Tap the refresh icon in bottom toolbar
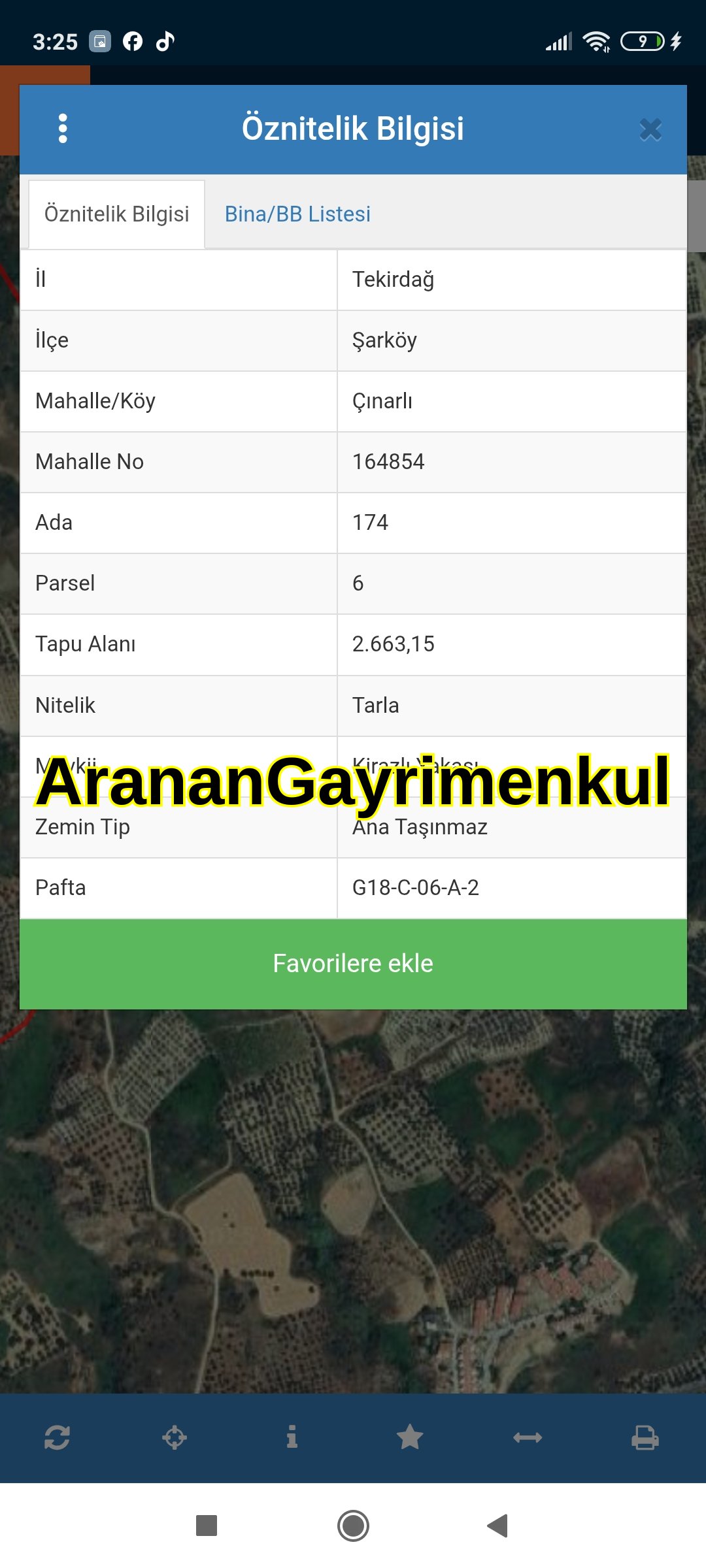 click(58, 1437)
